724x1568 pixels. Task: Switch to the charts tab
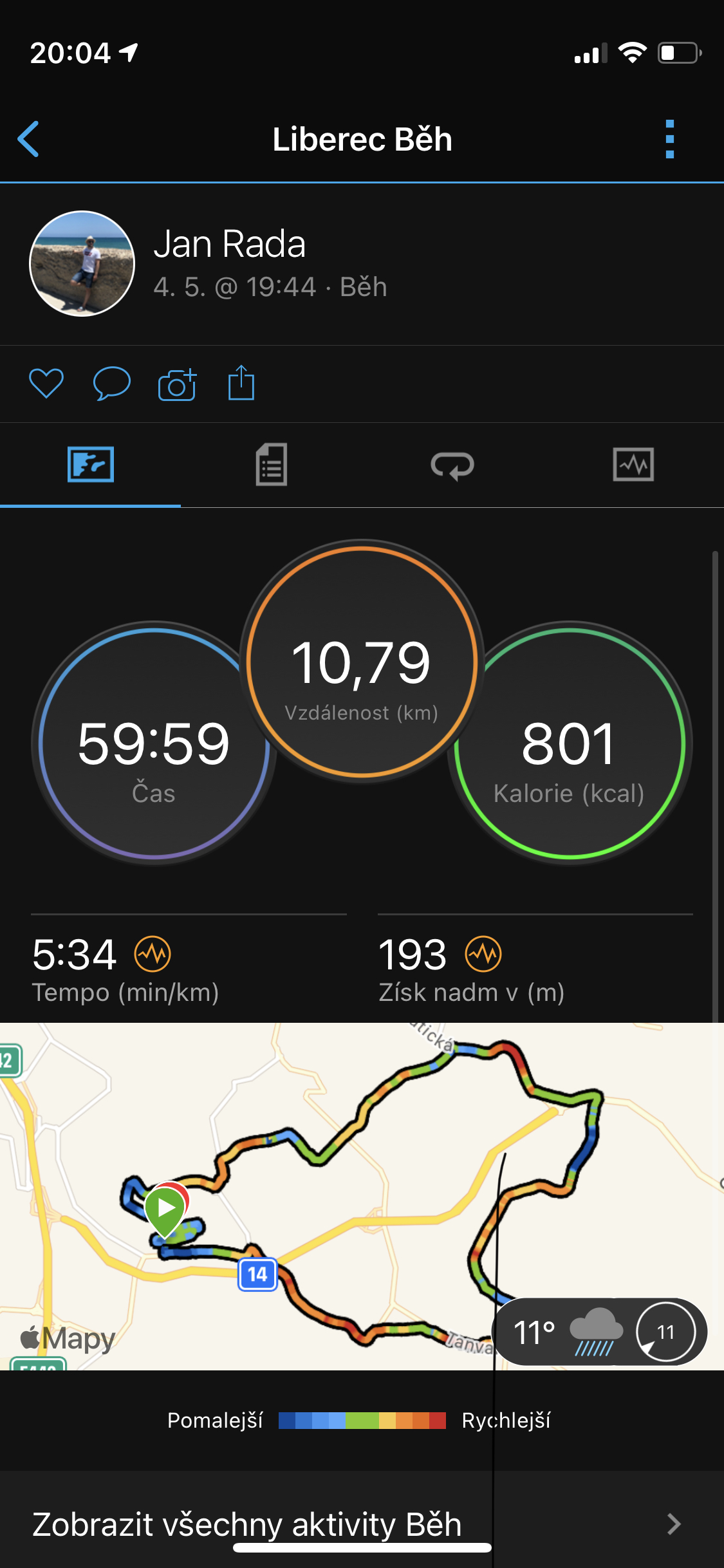click(x=633, y=464)
